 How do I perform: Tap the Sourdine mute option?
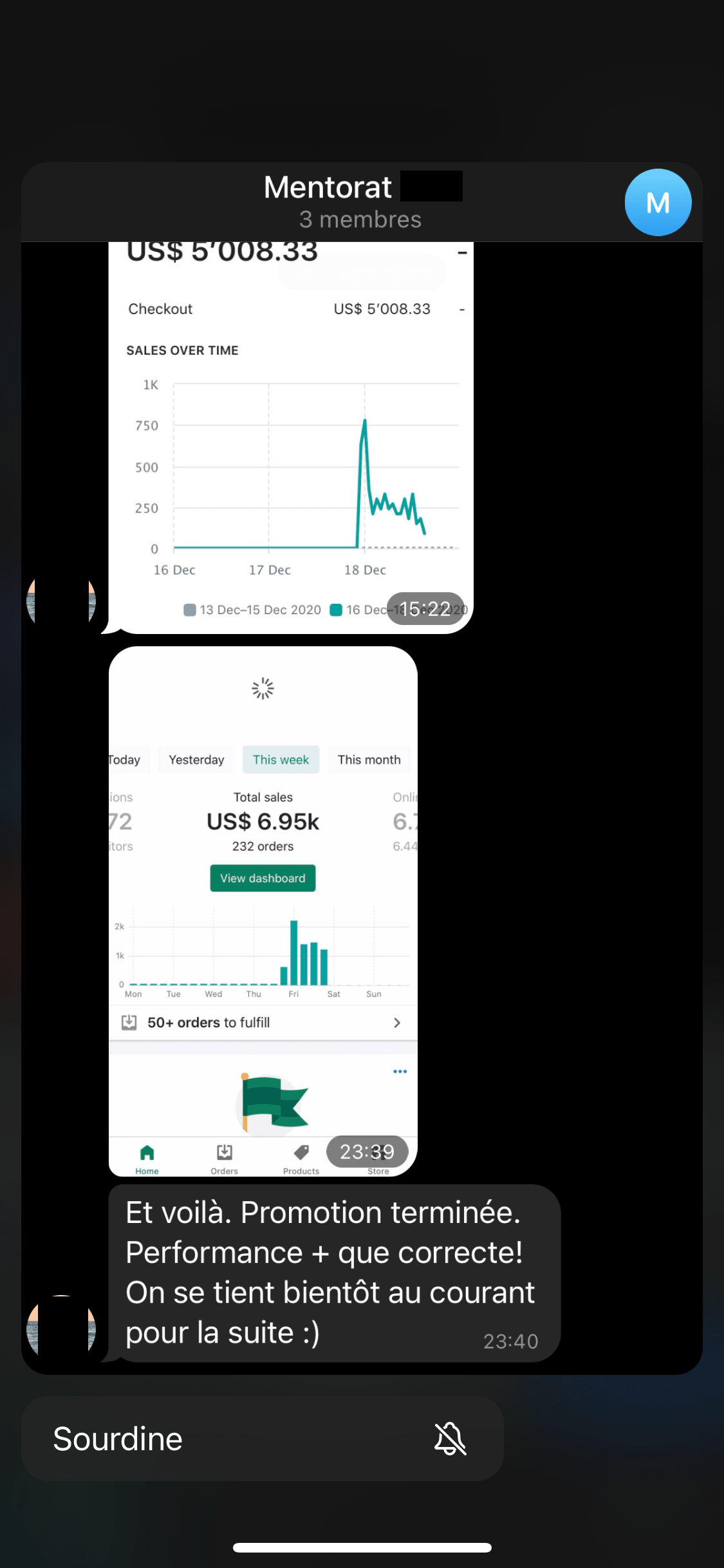pos(262,1439)
